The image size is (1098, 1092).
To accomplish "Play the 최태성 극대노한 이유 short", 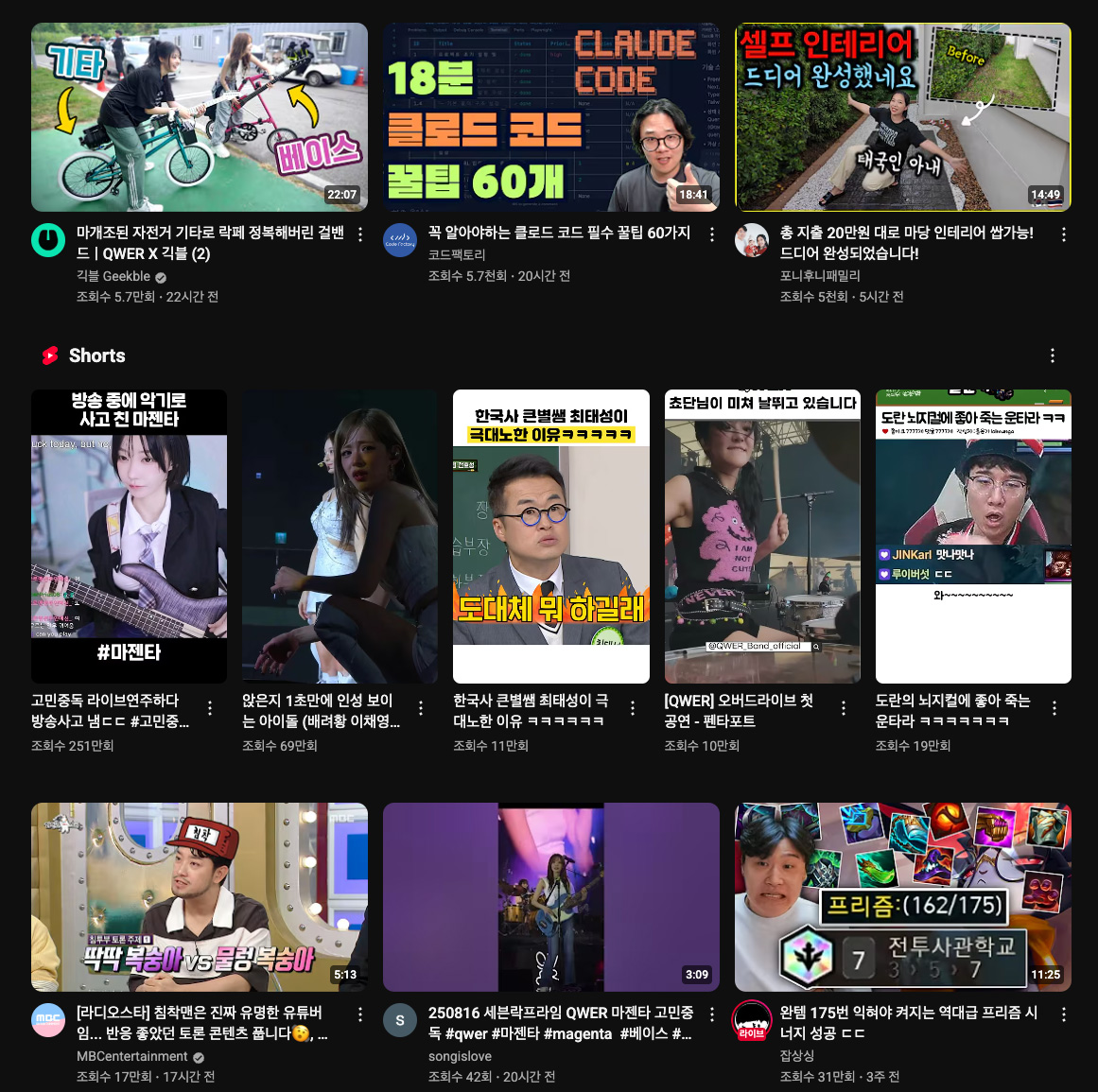I will (550, 536).
